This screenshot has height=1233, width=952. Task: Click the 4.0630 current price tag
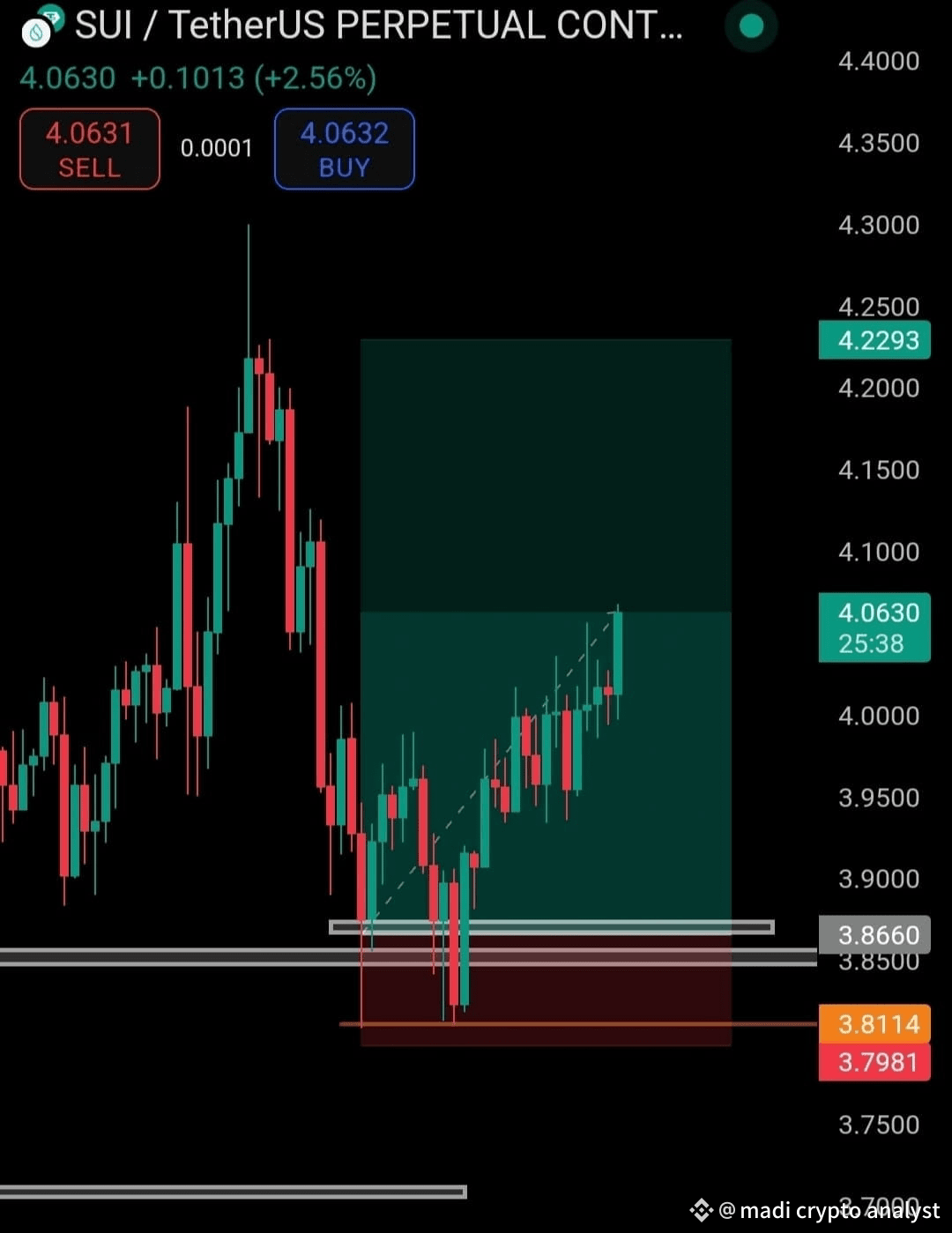click(874, 613)
